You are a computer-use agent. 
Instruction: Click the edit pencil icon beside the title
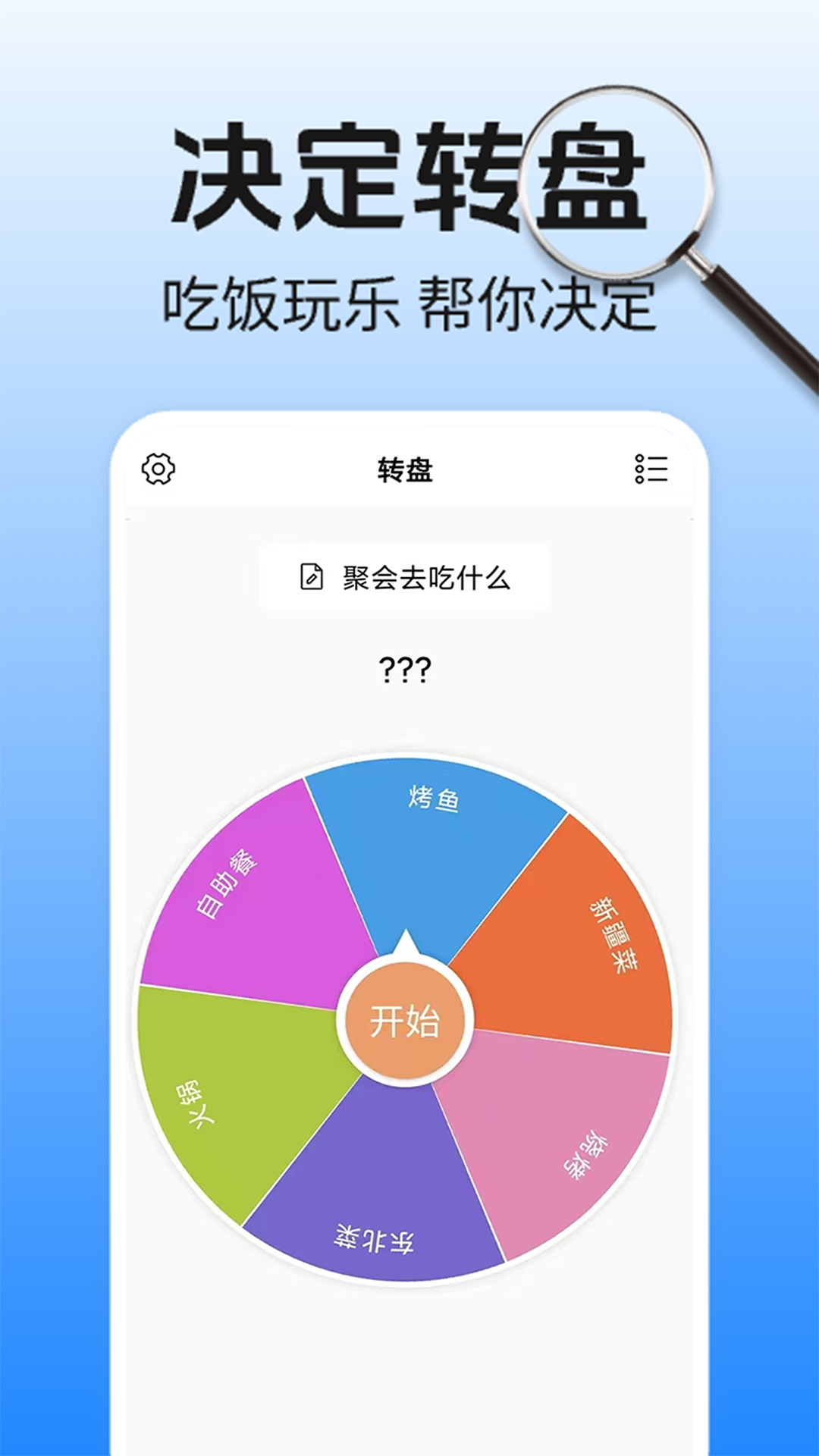pyautogui.click(x=309, y=578)
